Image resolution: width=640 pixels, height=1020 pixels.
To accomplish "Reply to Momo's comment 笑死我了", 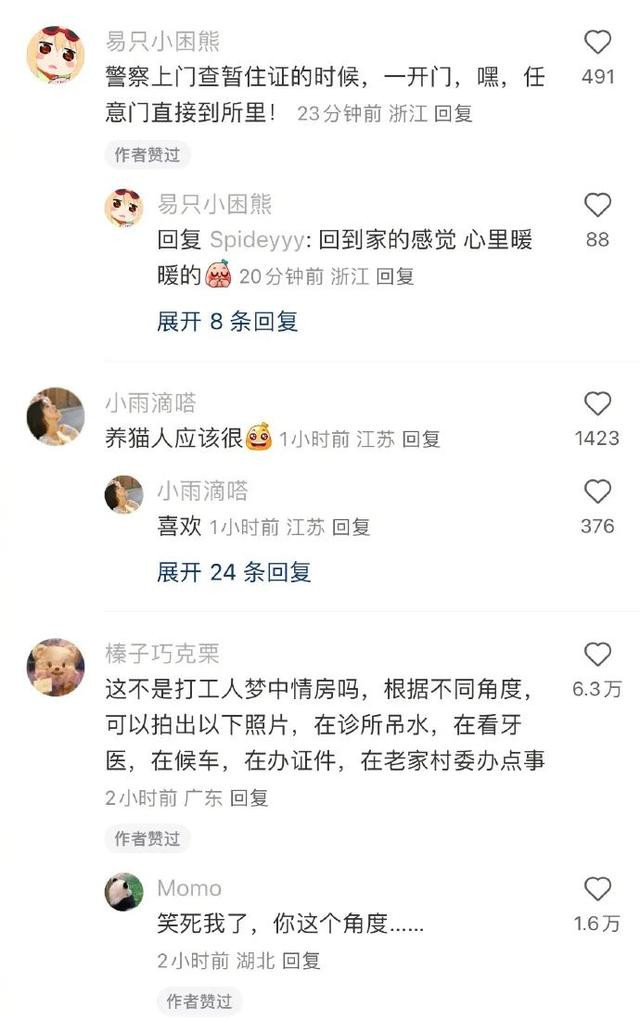I will click(x=301, y=961).
